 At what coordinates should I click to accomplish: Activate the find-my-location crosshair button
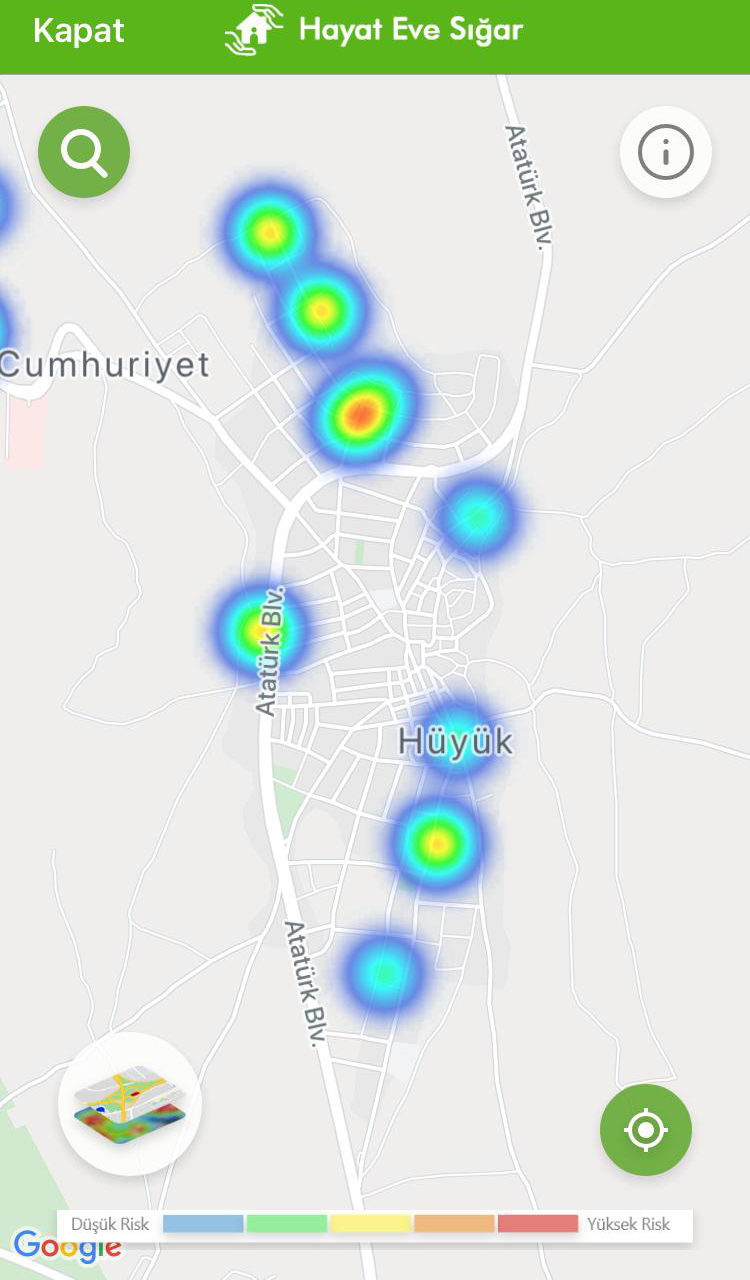click(645, 1130)
